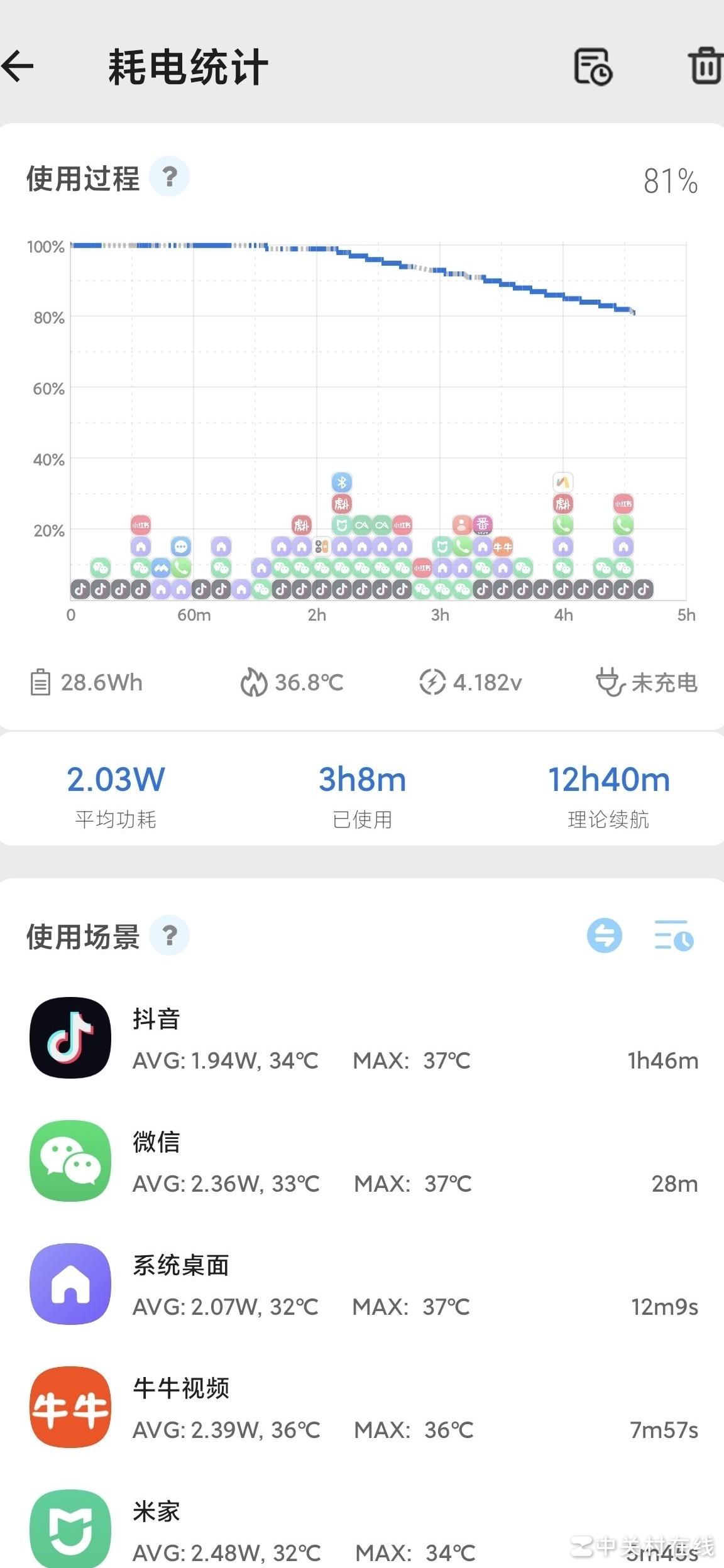Select the 牛牛视频 usage row
The width and height of the screenshot is (724, 1568).
click(362, 1407)
